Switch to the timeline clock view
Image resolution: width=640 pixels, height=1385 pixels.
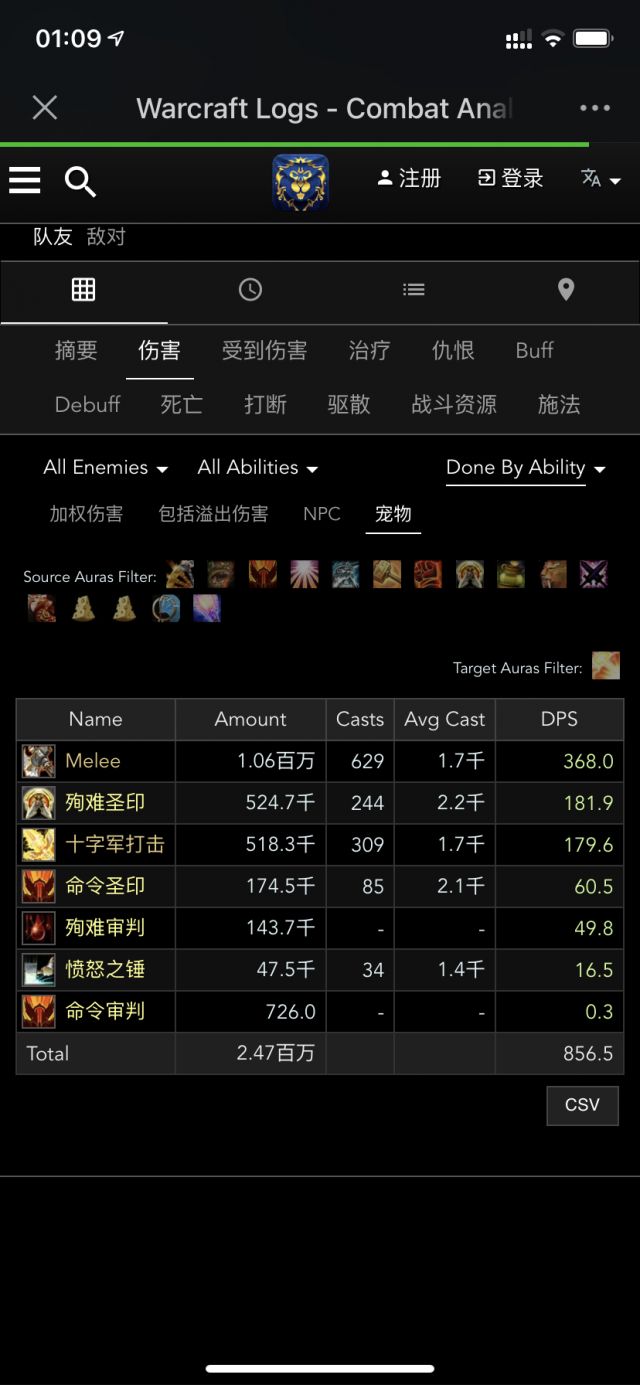pyautogui.click(x=250, y=290)
